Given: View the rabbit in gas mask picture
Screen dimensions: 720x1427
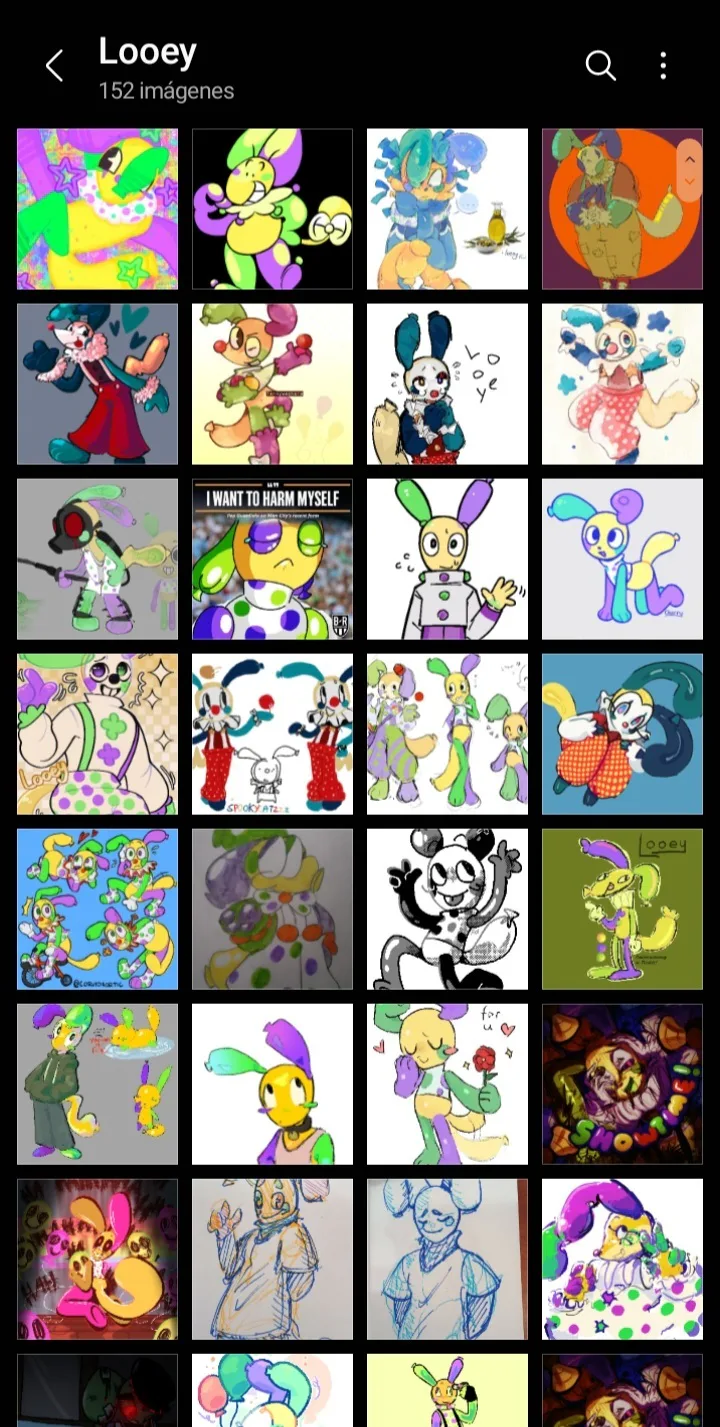Looking at the screenshot, I should click(97, 559).
